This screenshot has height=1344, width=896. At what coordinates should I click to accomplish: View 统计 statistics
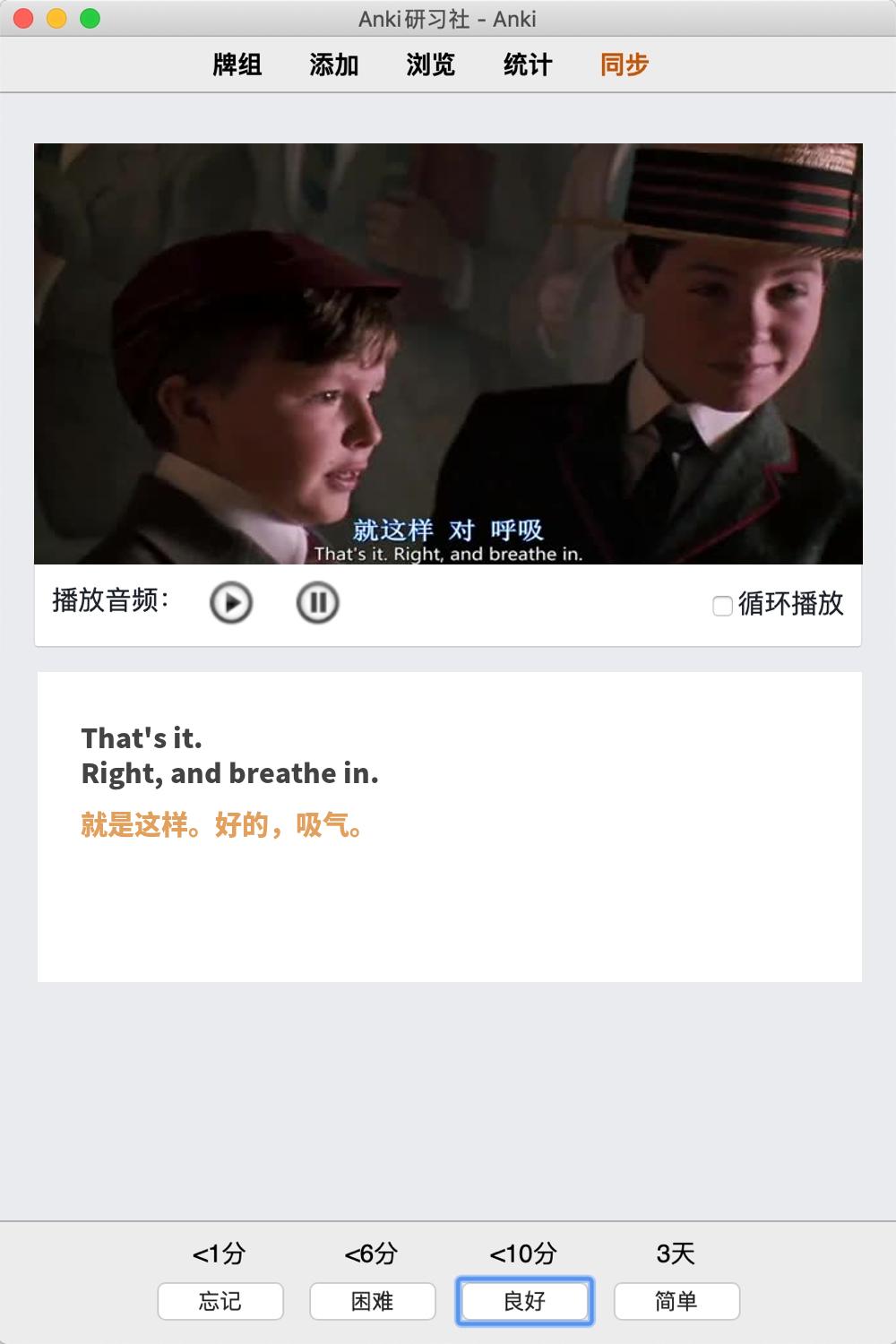[x=528, y=65]
